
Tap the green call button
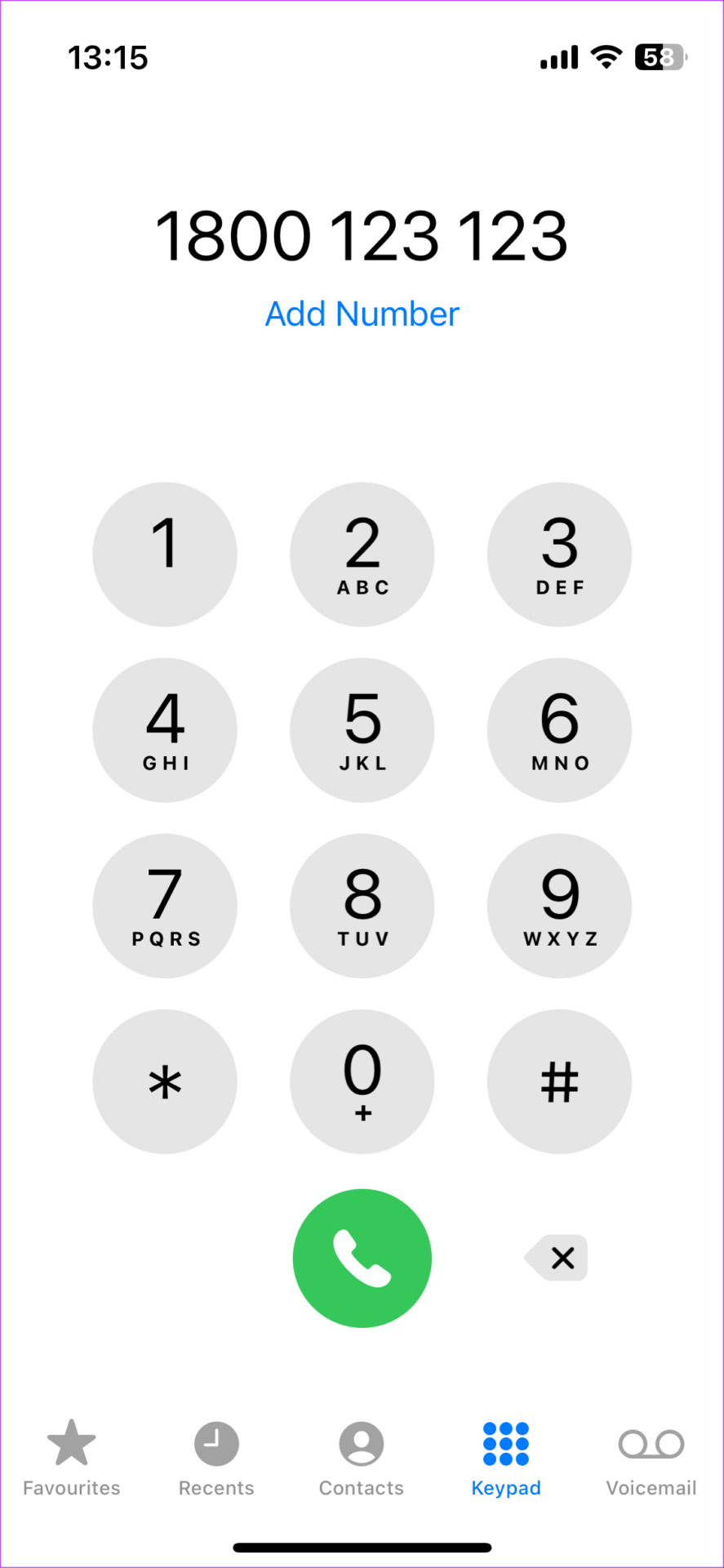pos(362,1258)
